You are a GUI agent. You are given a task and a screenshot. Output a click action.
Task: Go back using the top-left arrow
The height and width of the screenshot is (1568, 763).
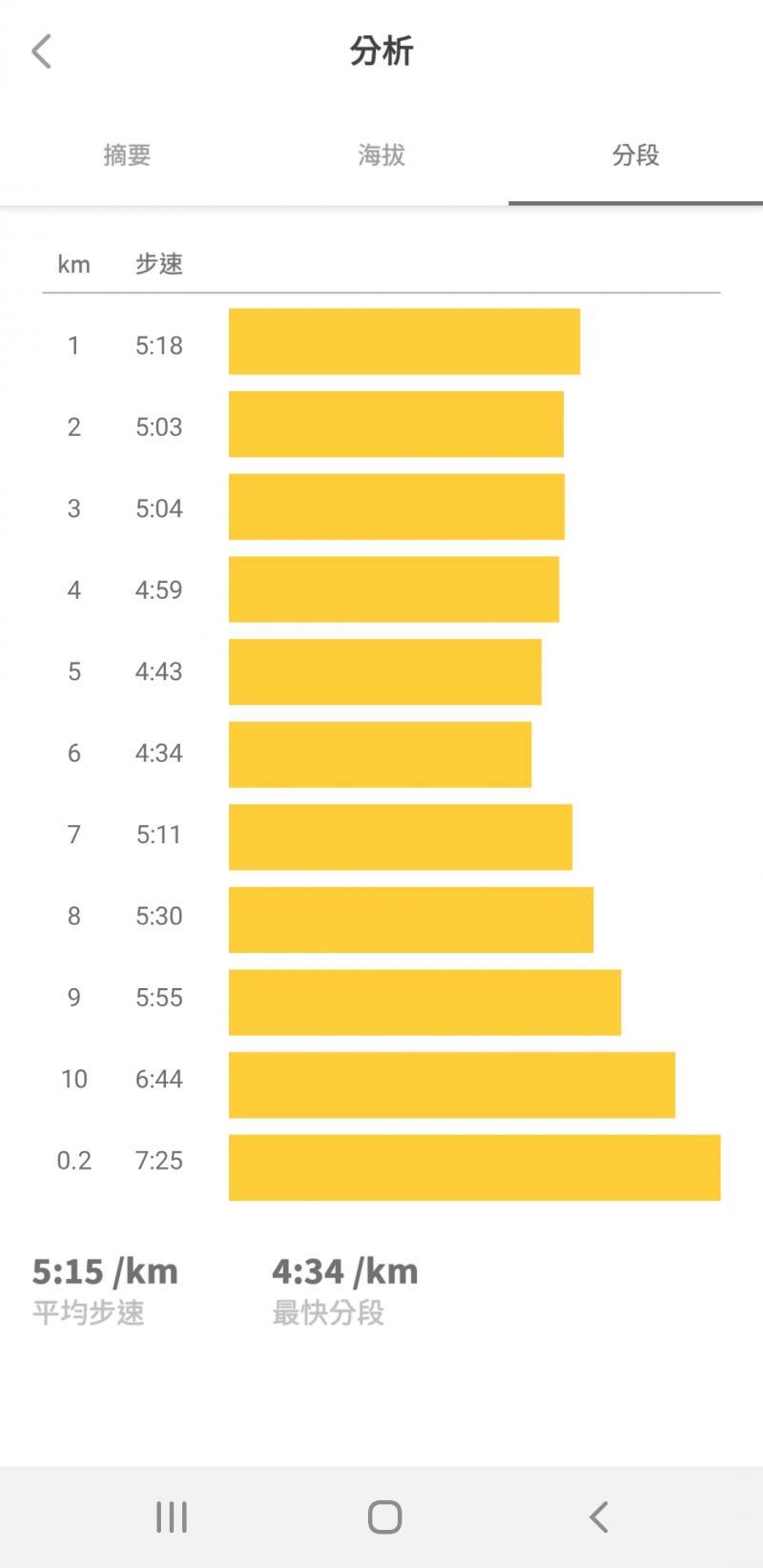[x=41, y=52]
